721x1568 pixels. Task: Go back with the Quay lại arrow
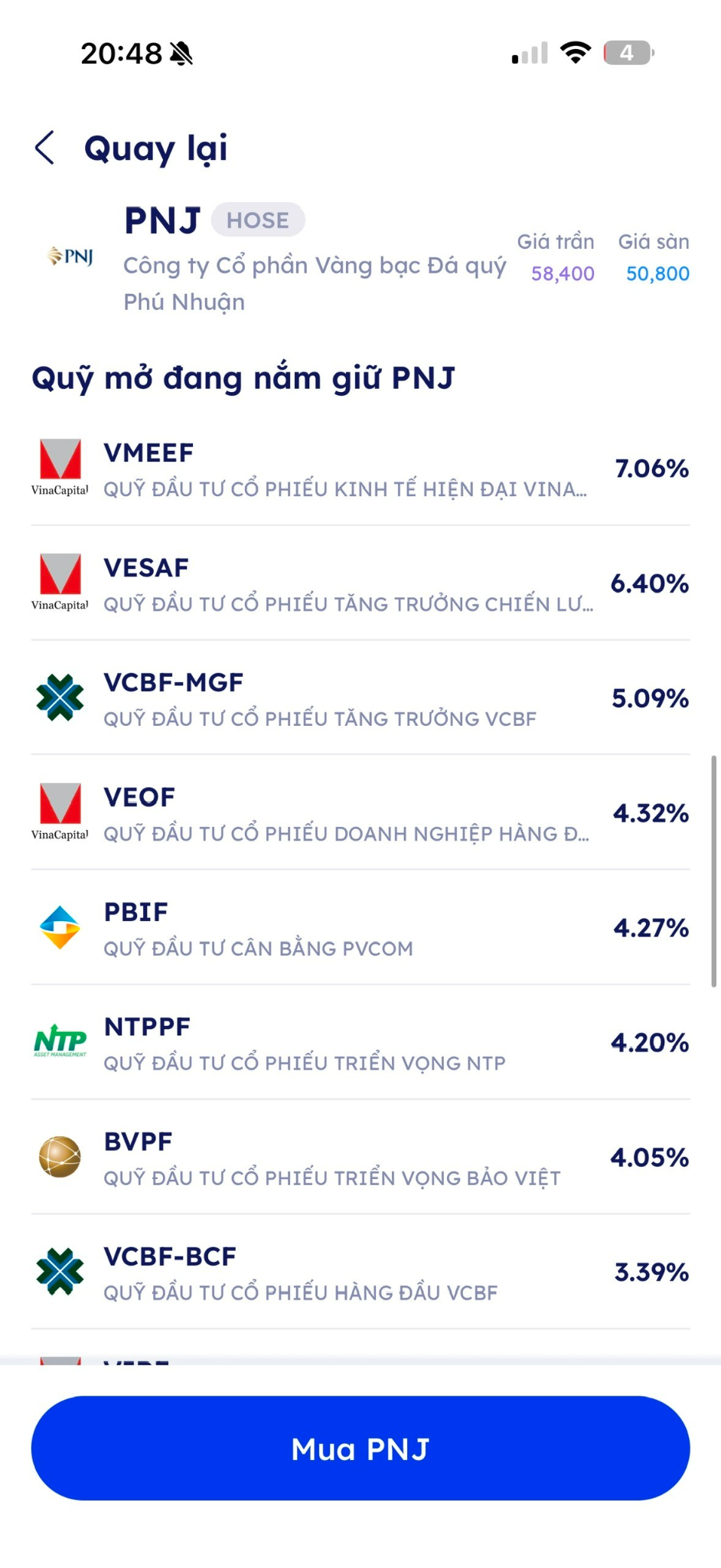[x=45, y=147]
